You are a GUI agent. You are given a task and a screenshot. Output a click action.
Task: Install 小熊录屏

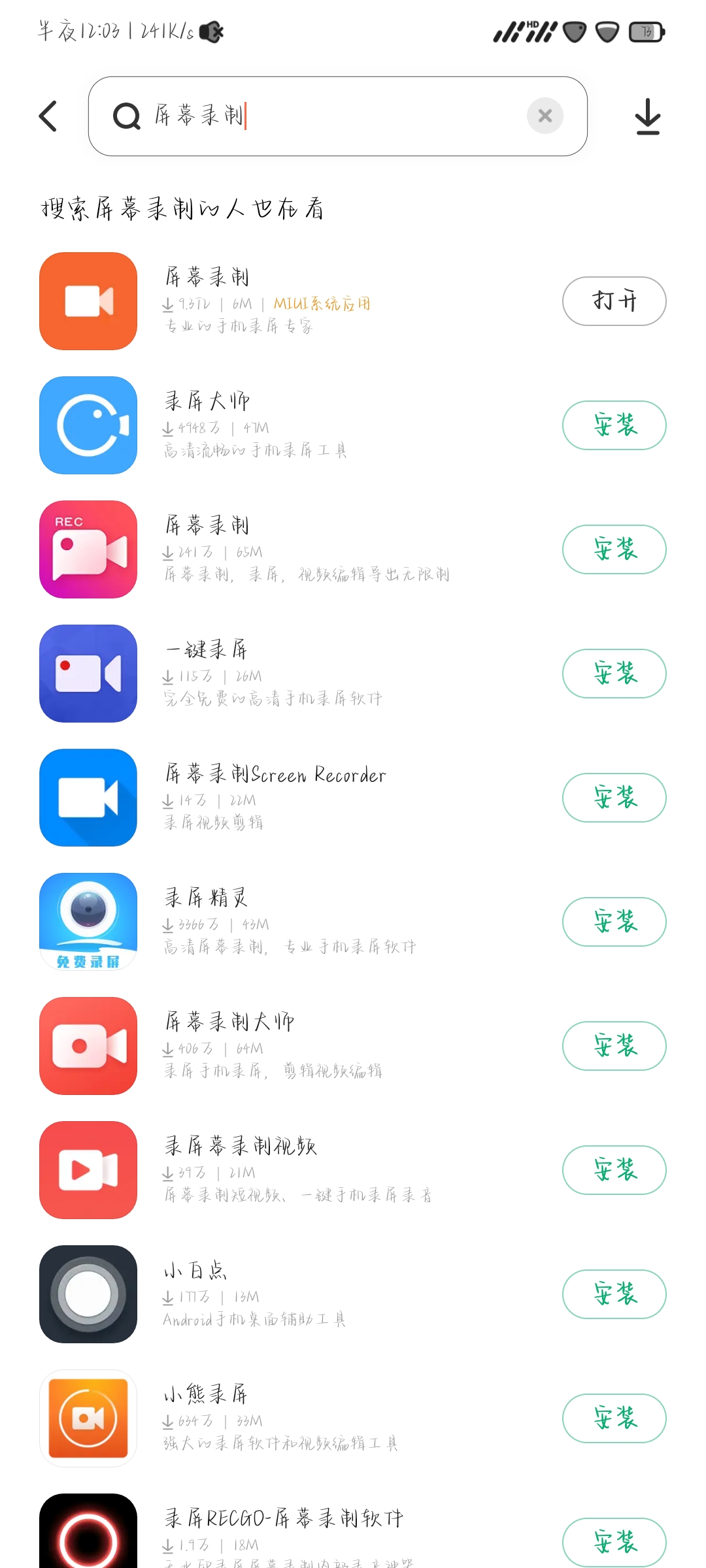(x=614, y=1418)
